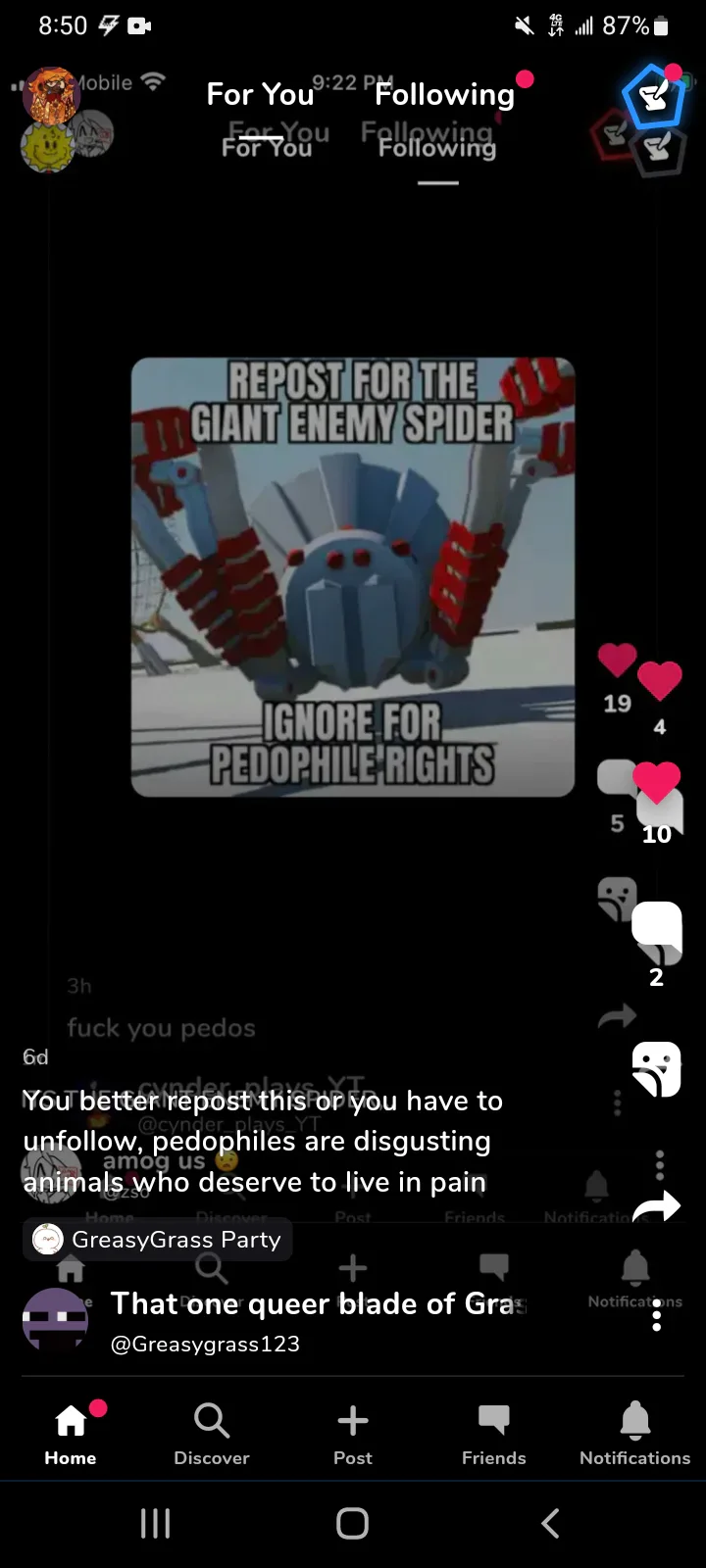Open the system recent apps view
The height and width of the screenshot is (1568, 706).
[155, 1523]
